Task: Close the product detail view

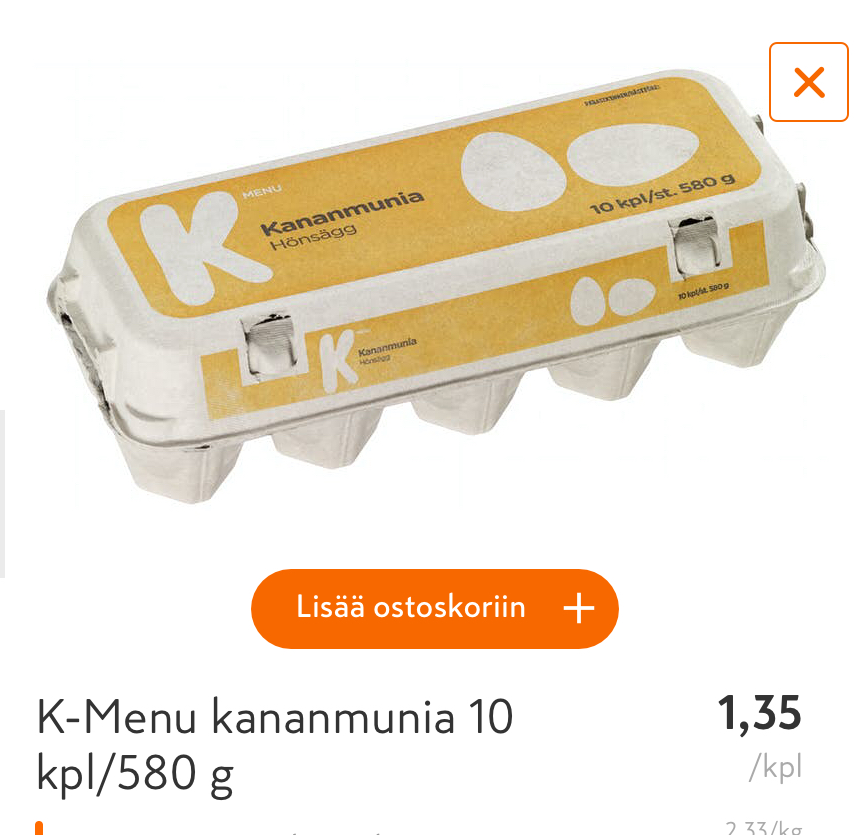Action: [808, 82]
